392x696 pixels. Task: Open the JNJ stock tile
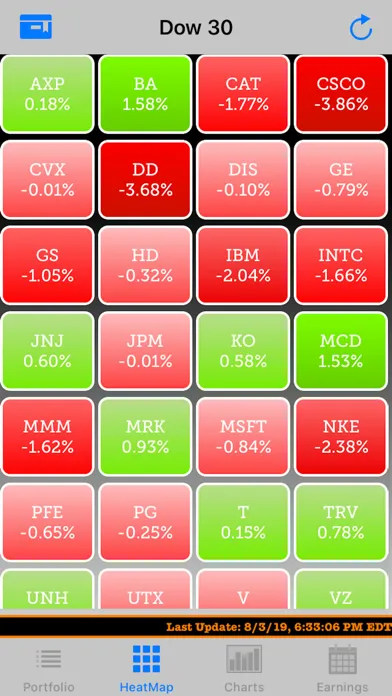48,351
